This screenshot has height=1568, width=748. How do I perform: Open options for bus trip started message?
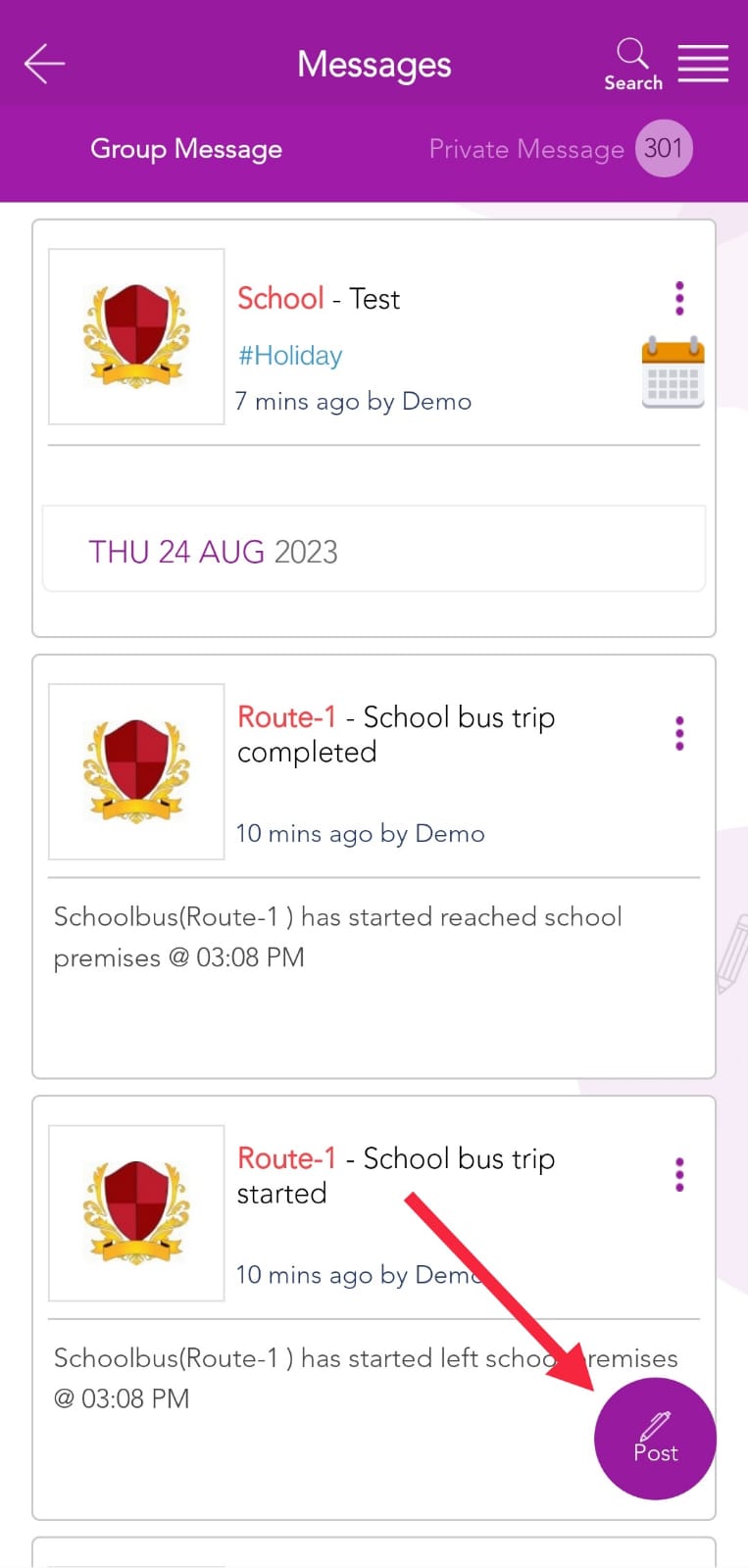pos(679,1174)
